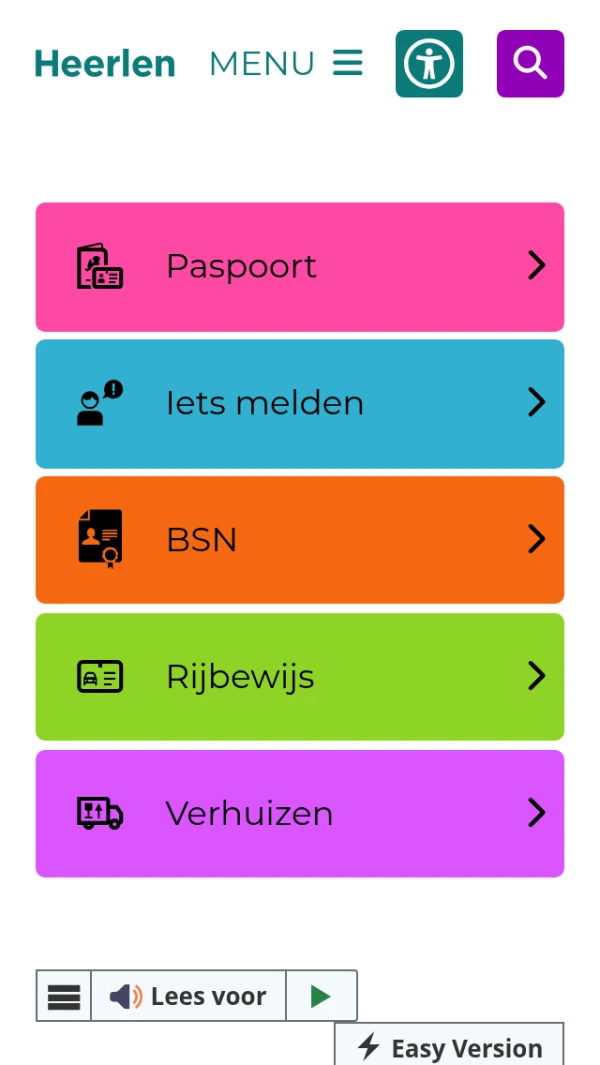Image resolution: width=600 pixels, height=1065 pixels.
Task: Open the Paspoort card
Action: pyautogui.click(x=300, y=267)
